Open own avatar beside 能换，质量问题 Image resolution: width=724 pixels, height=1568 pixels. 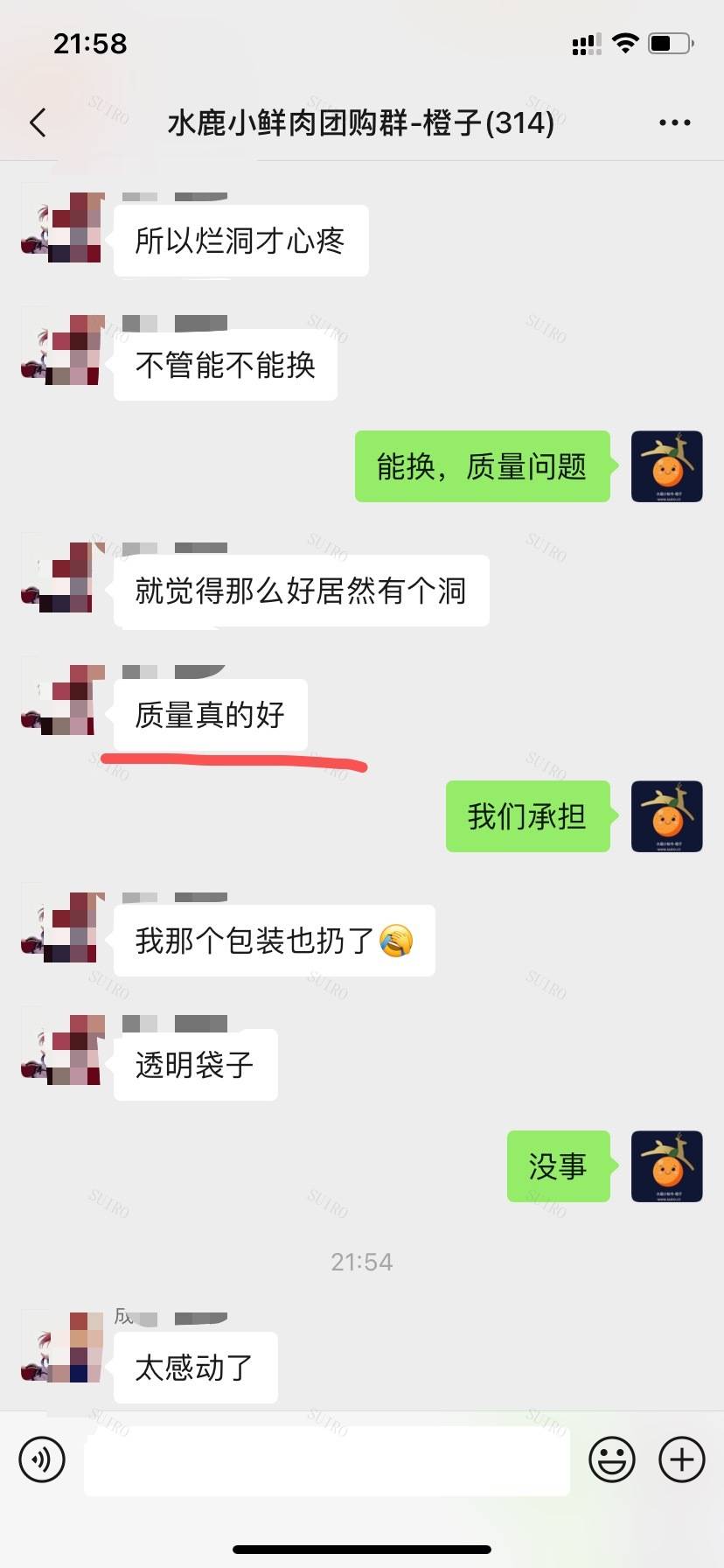[x=666, y=466]
